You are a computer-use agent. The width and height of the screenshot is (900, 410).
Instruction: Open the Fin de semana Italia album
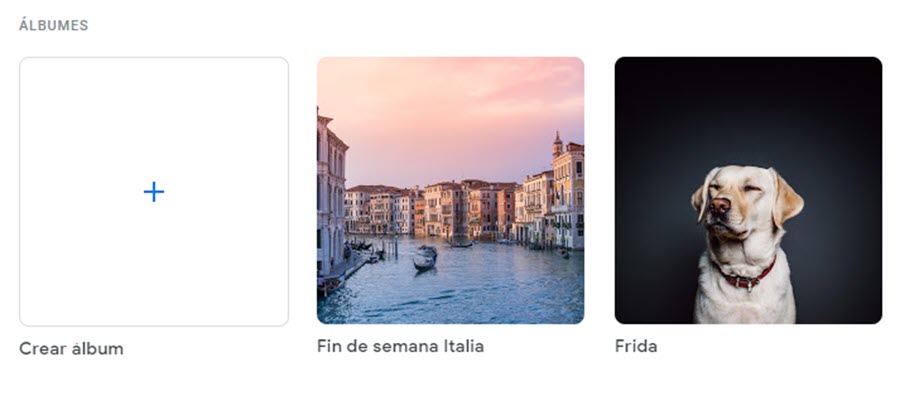click(450, 190)
